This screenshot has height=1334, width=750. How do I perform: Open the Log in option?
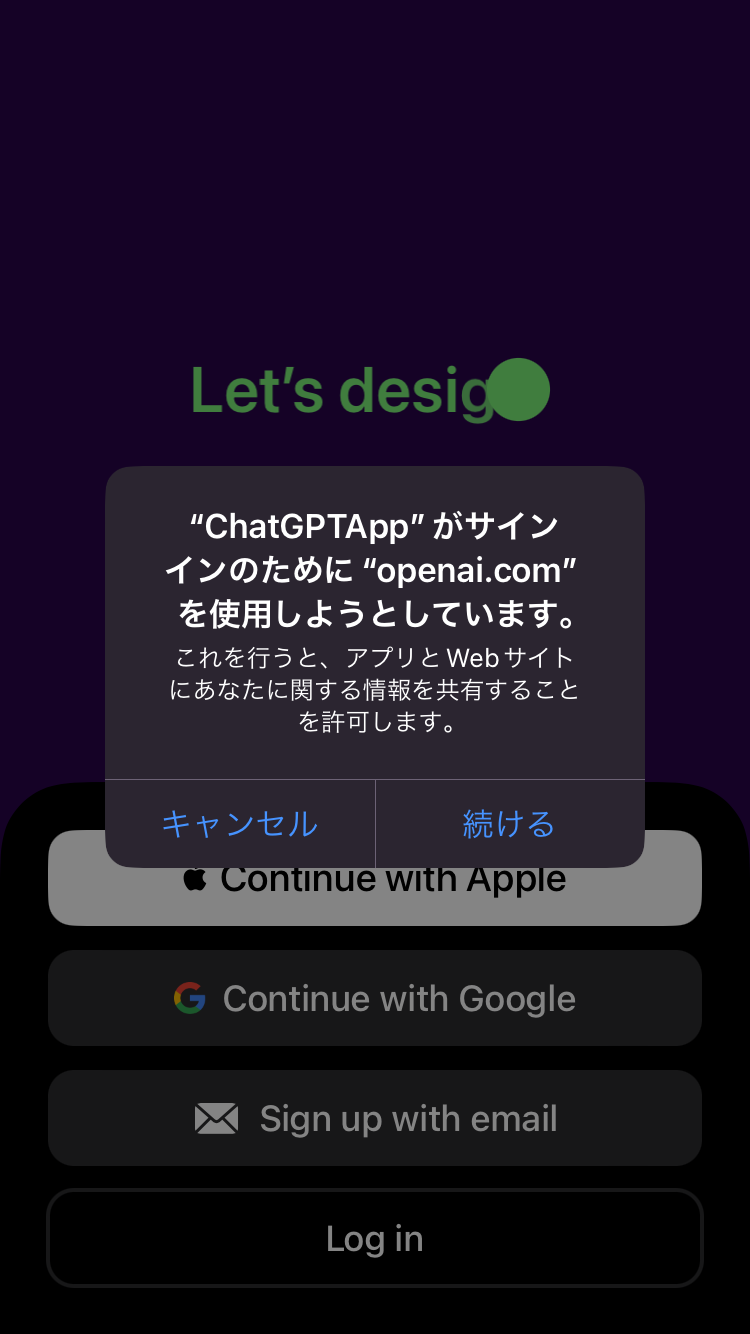[375, 1238]
